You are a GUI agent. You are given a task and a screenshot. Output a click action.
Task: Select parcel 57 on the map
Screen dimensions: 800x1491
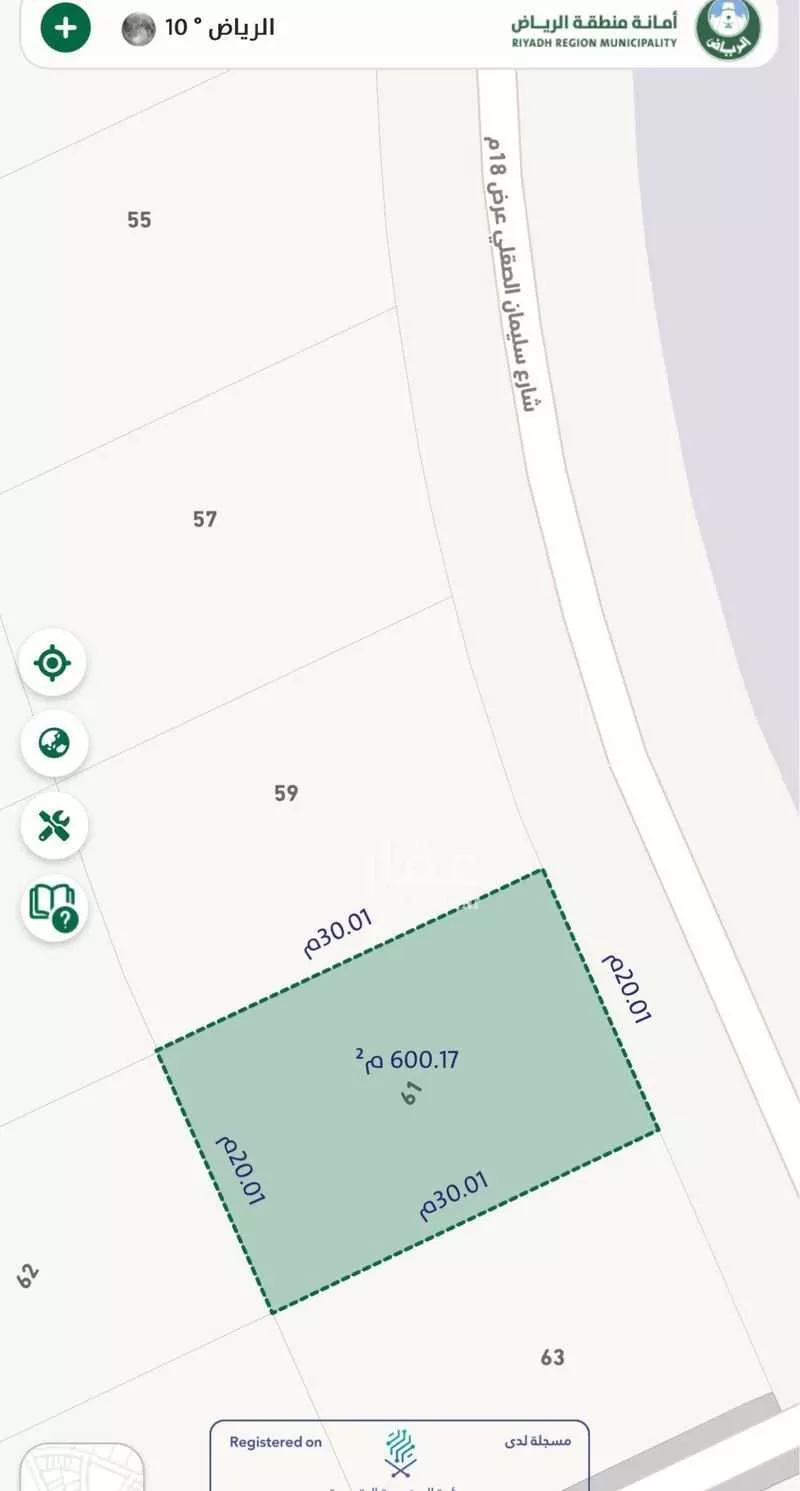(x=205, y=519)
